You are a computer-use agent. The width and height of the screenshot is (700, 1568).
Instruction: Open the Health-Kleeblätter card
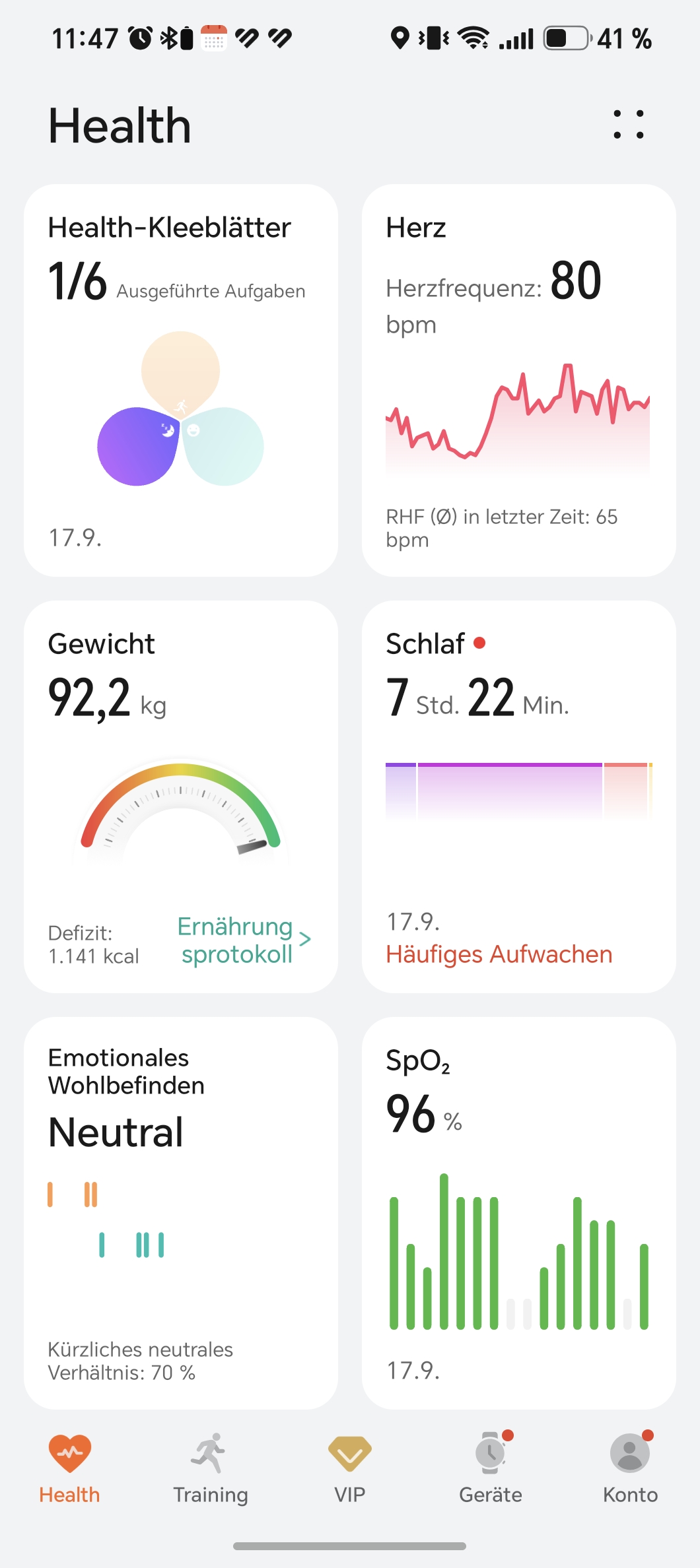[181, 381]
